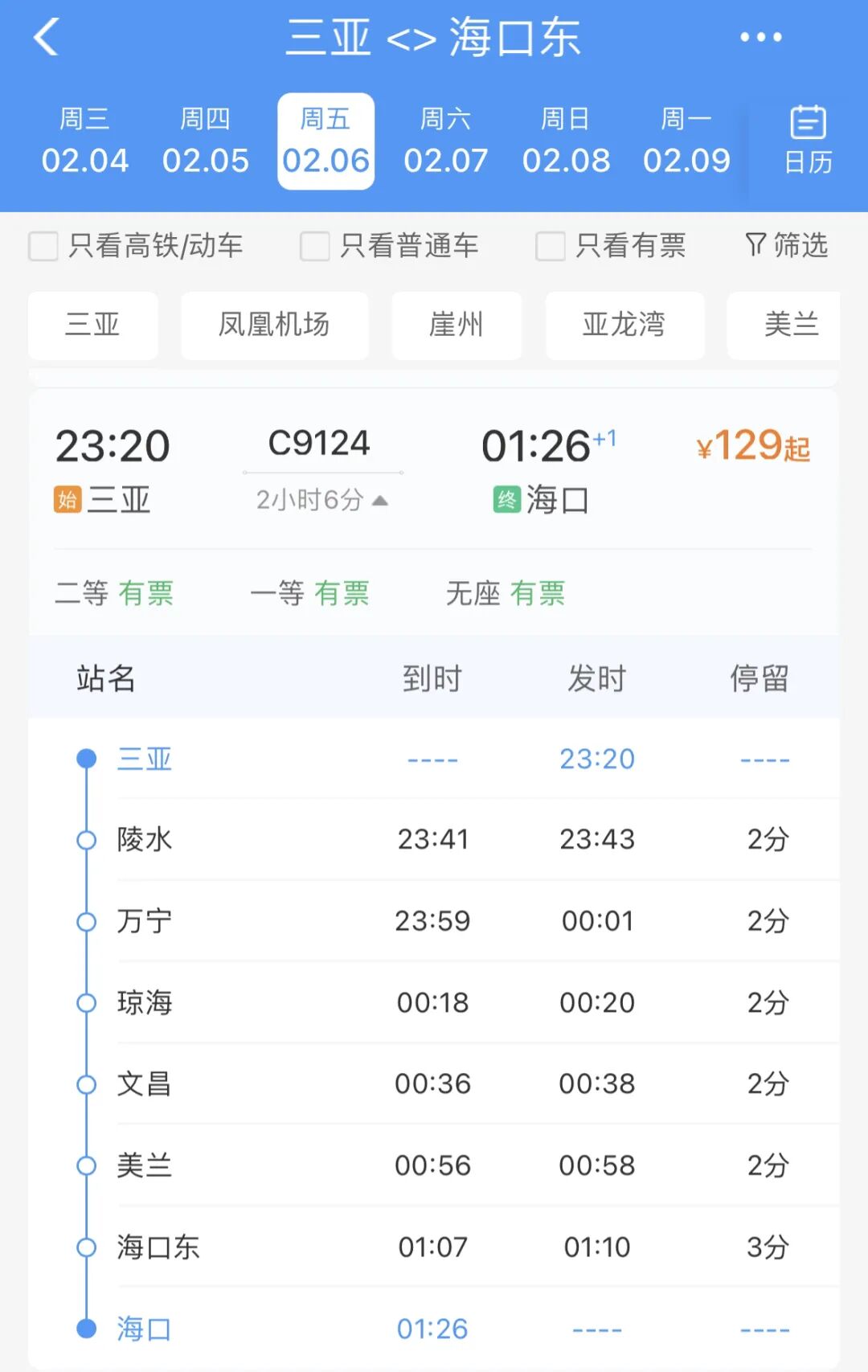Choose date 周一 02.09
Screen dimensions: 868x1372
[x=686, y=141]
